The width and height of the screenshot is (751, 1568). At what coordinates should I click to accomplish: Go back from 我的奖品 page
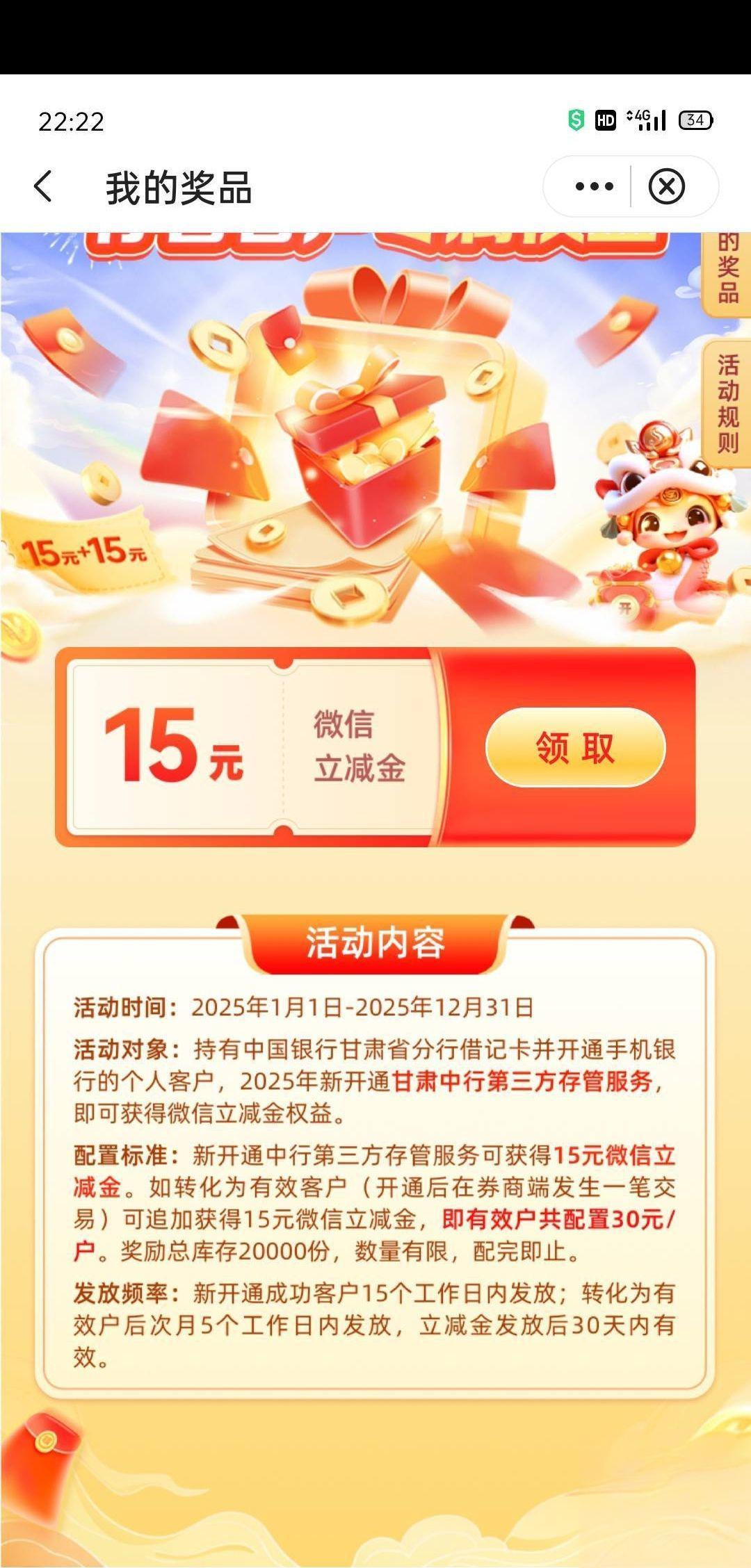click(x=43, y=187)
